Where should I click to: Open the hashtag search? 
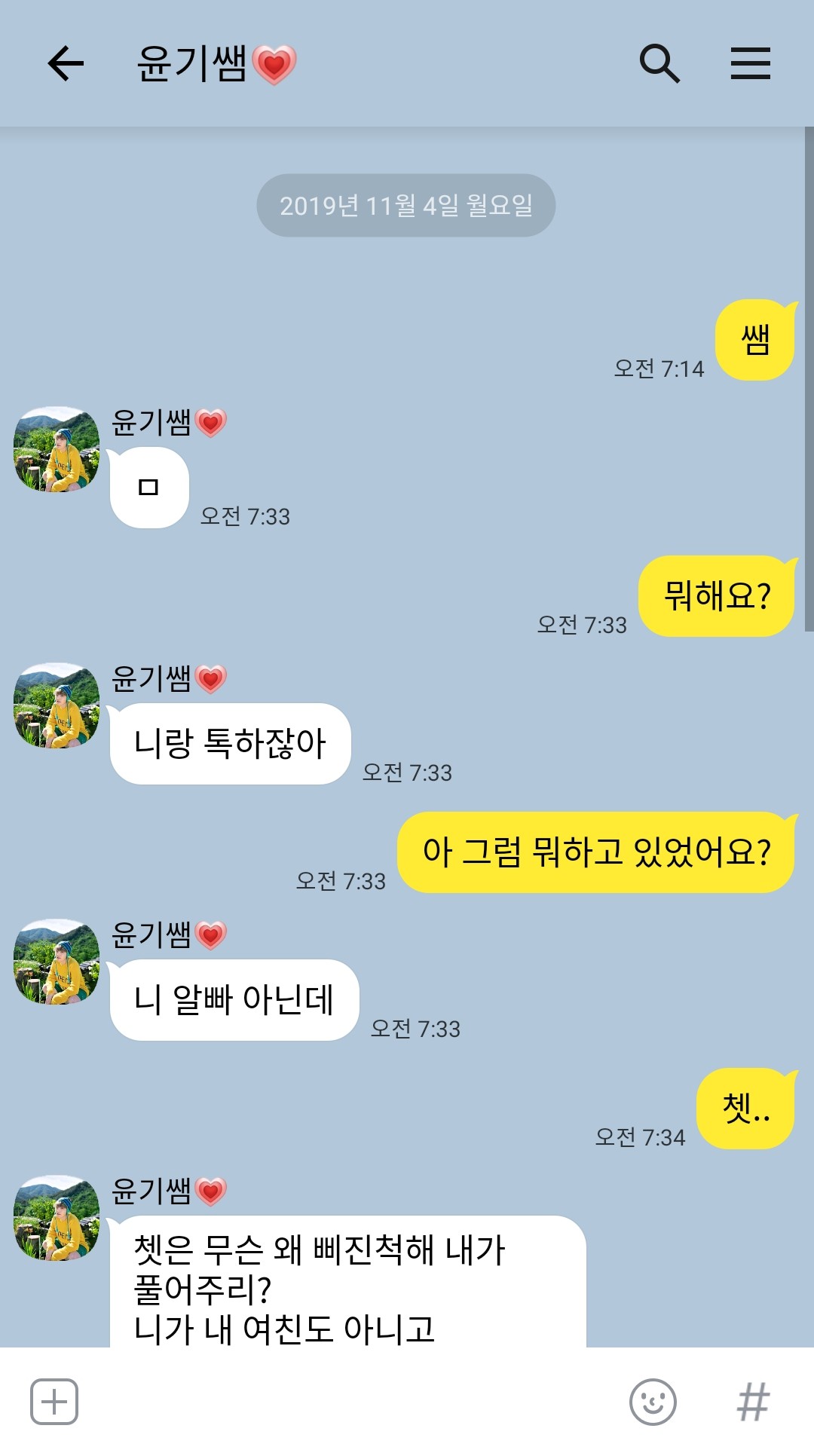tap(753, 1402)
